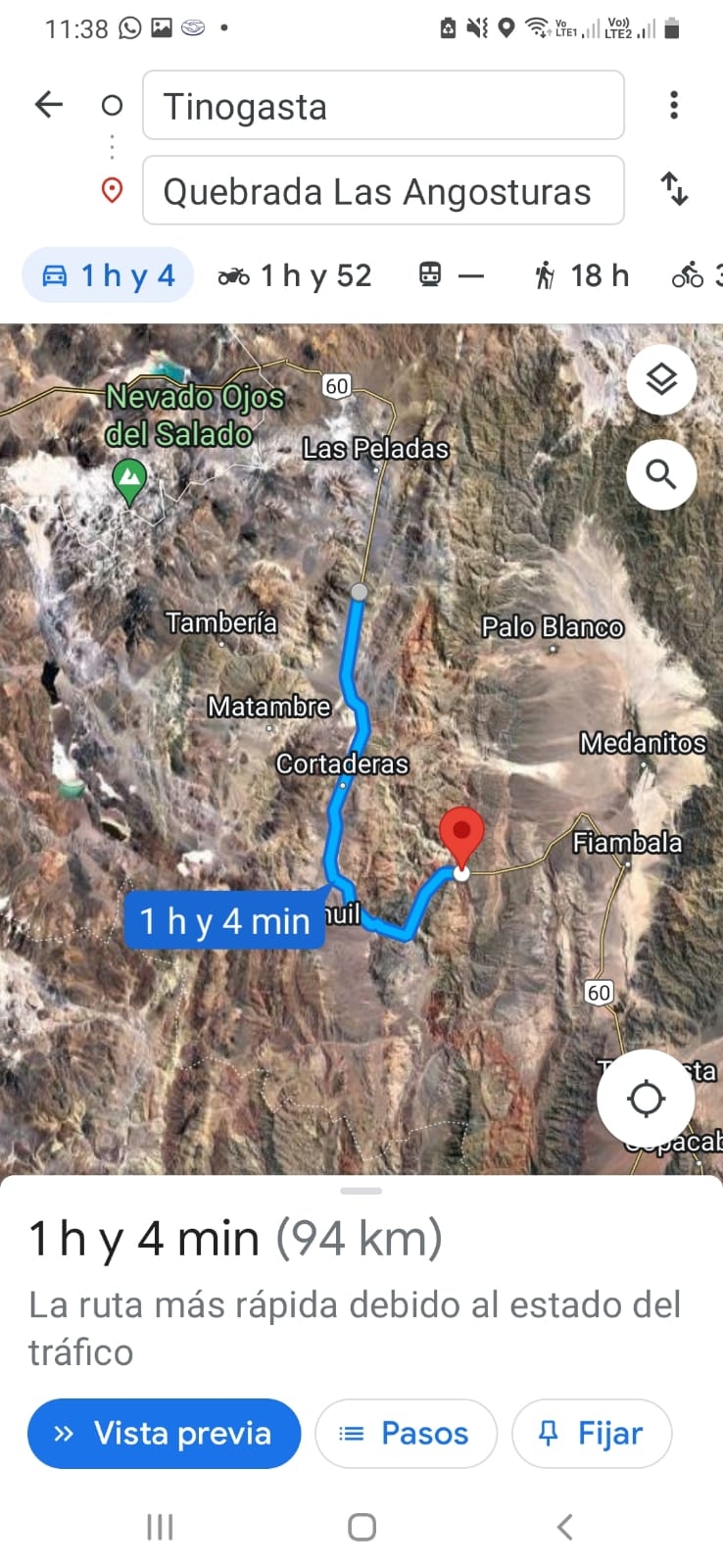
Task: Switch to public transit mode
Action: coord(451,275)
